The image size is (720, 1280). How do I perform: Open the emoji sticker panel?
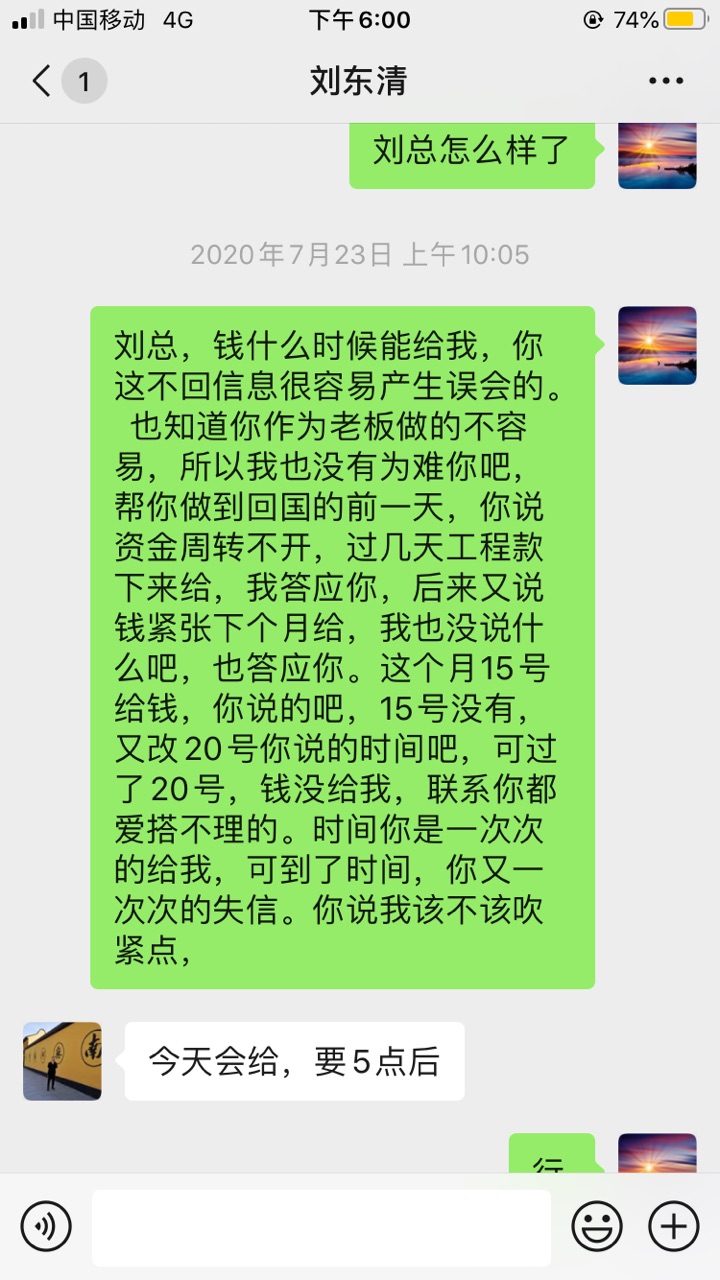(x=597, y=1226)
